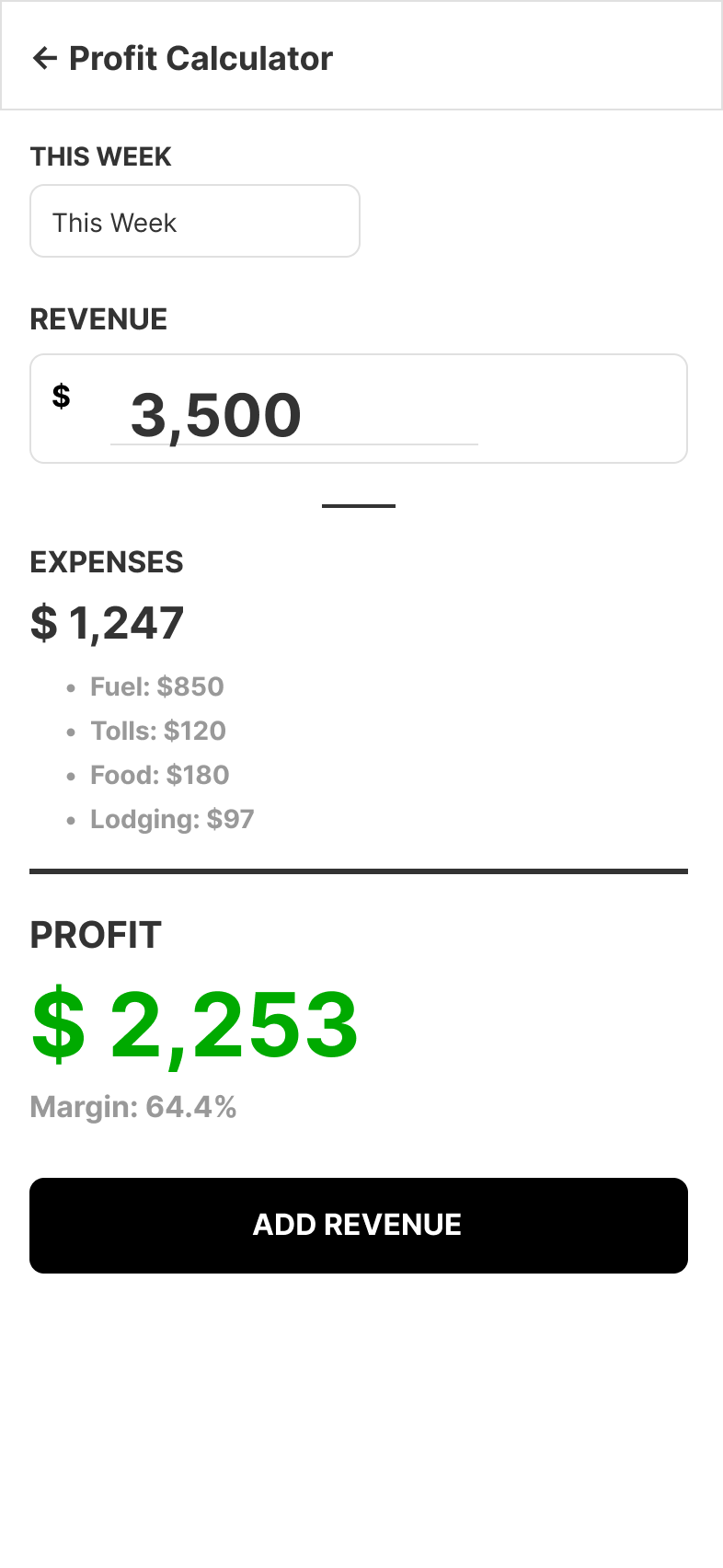Click the dollar sign beside revenue
The width and height of the screenshot is (723, 1568).
coord(61,398)
